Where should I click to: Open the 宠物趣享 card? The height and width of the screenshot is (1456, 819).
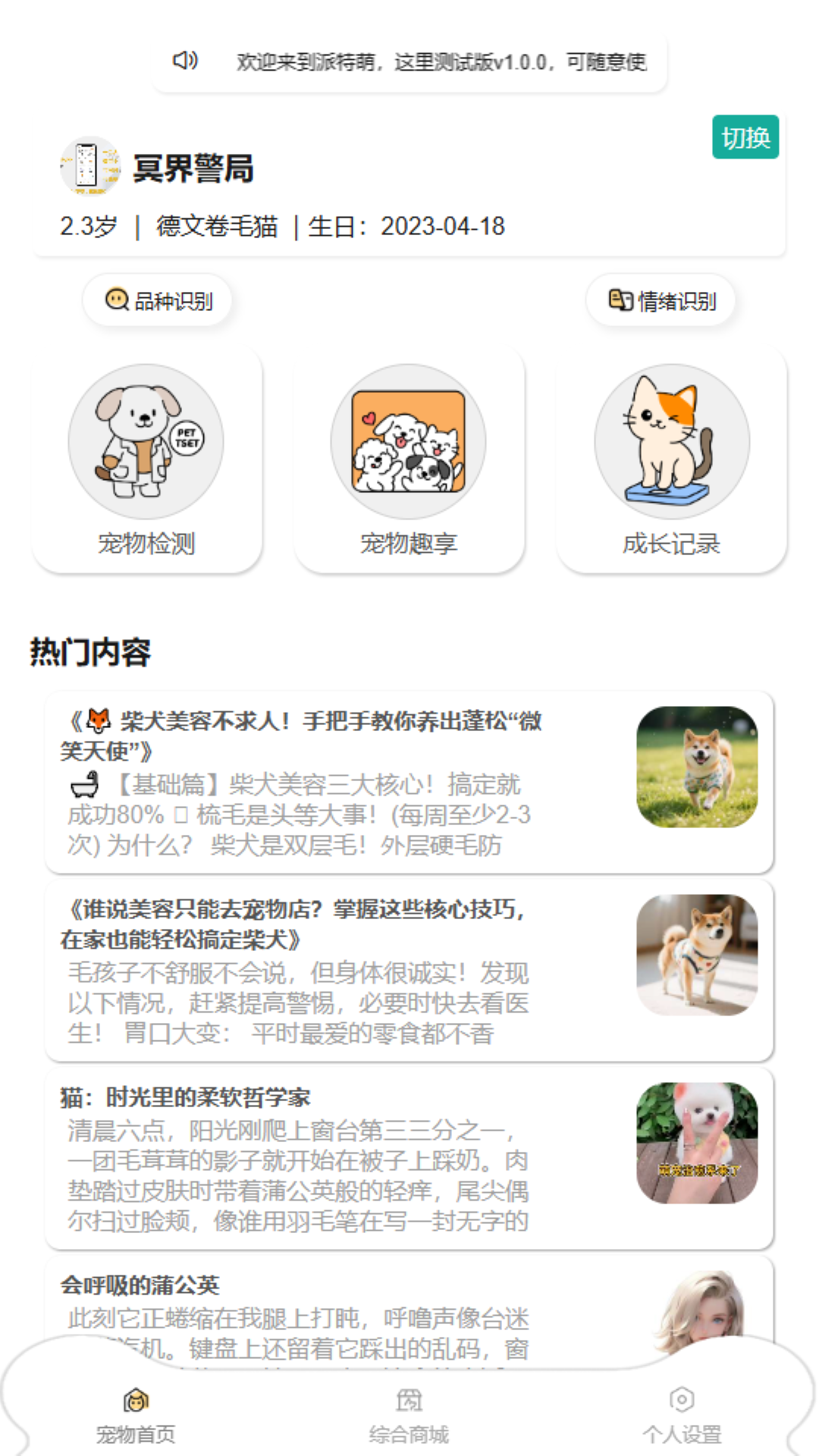pos(409,460)
